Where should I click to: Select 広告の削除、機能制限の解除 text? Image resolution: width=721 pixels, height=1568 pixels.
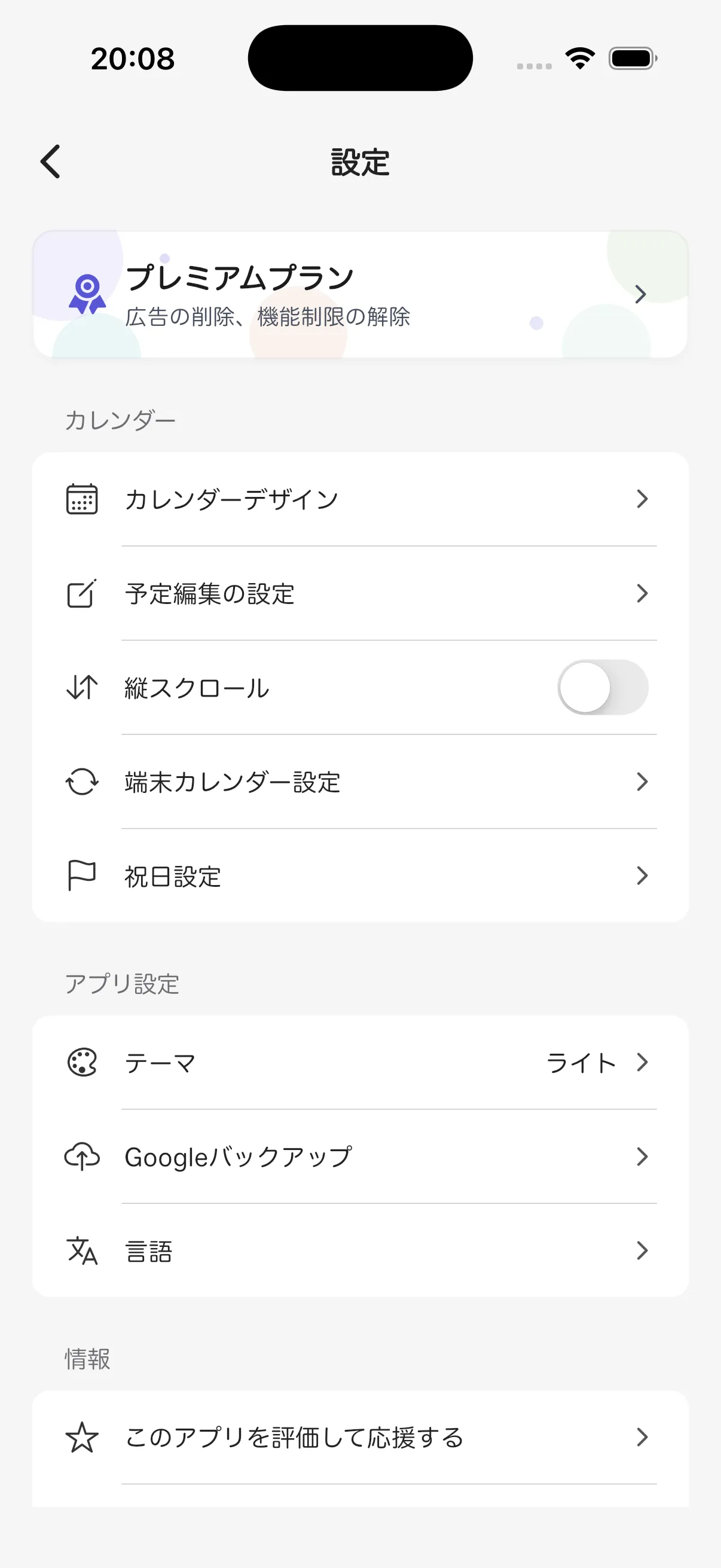pyautogui.click(x=270, y=317)
